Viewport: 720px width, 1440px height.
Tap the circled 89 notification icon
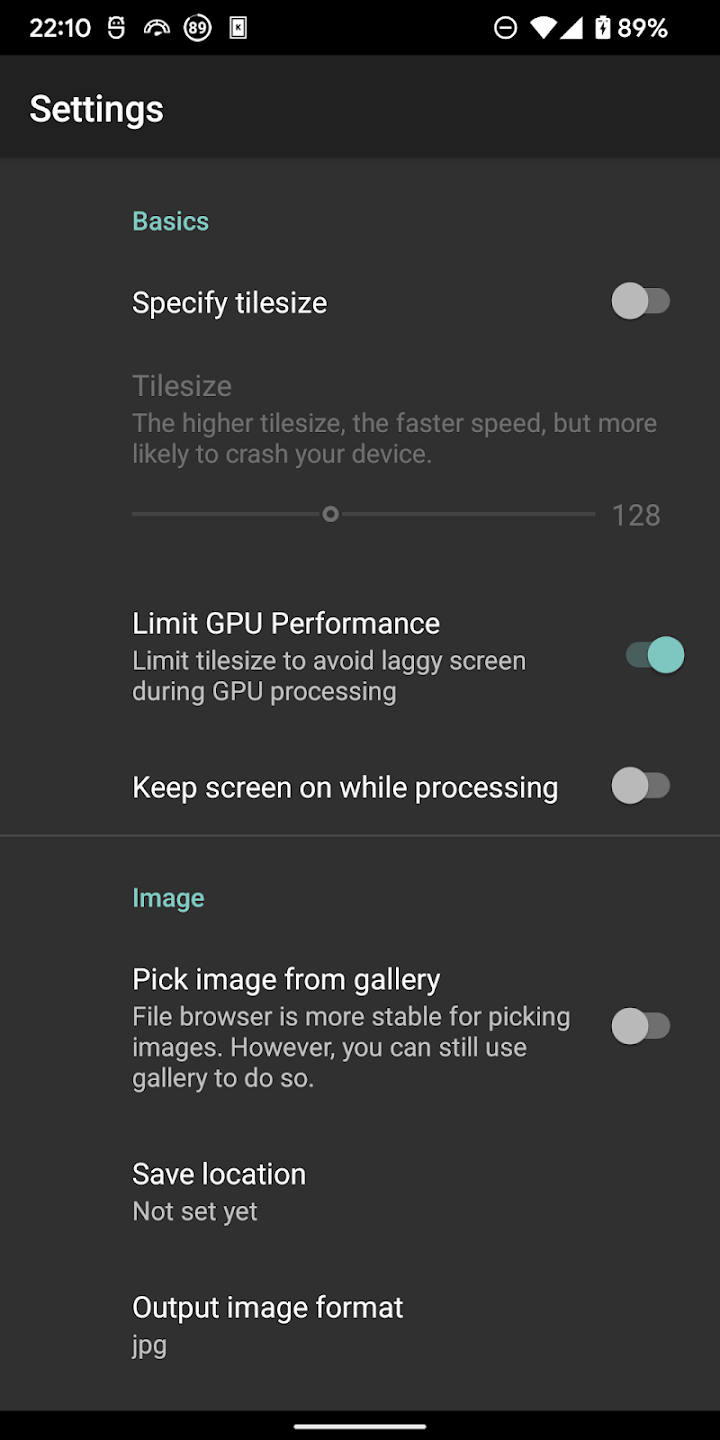tap(196, 28)
